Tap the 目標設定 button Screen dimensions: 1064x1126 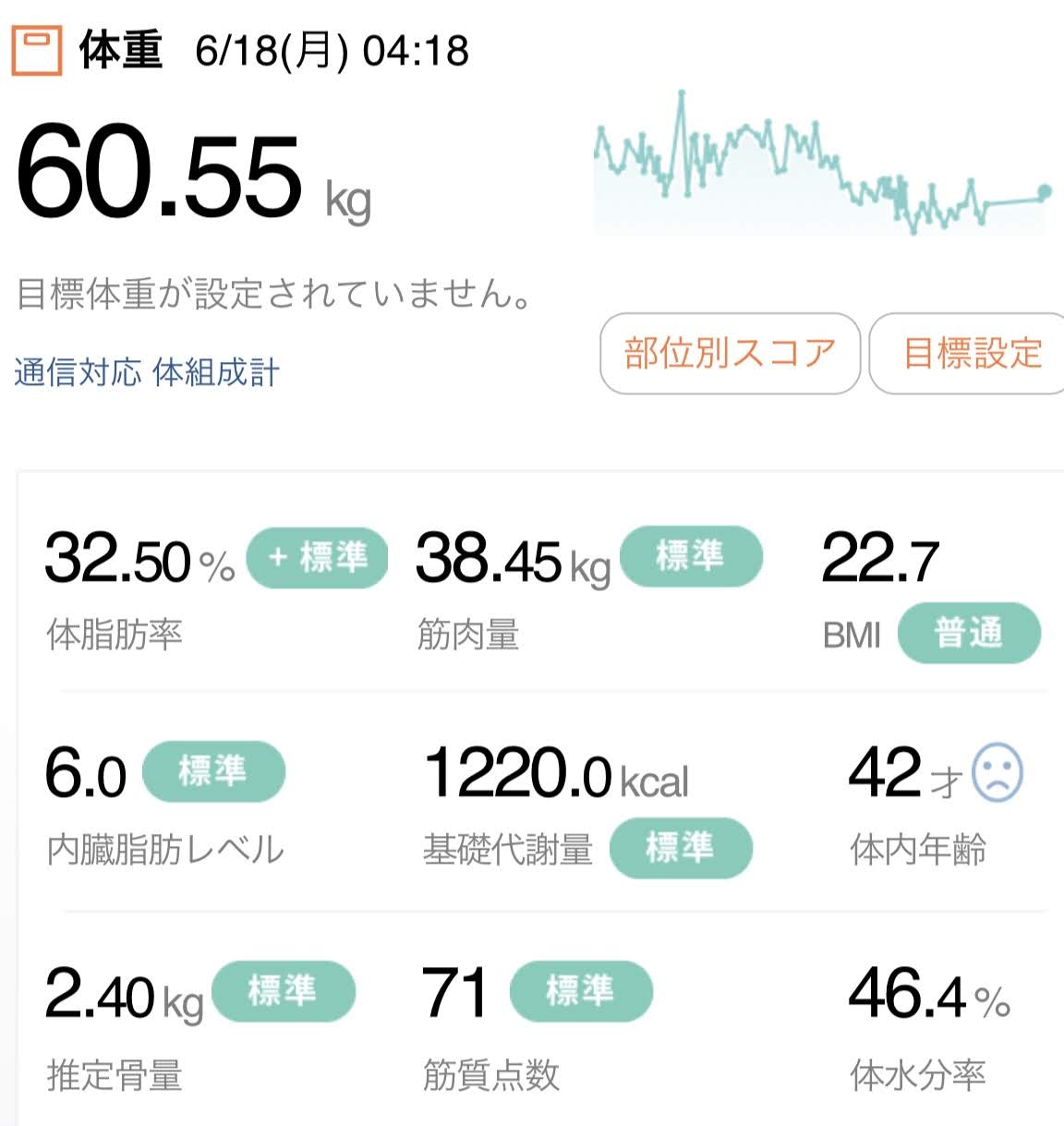click(970, 354)
